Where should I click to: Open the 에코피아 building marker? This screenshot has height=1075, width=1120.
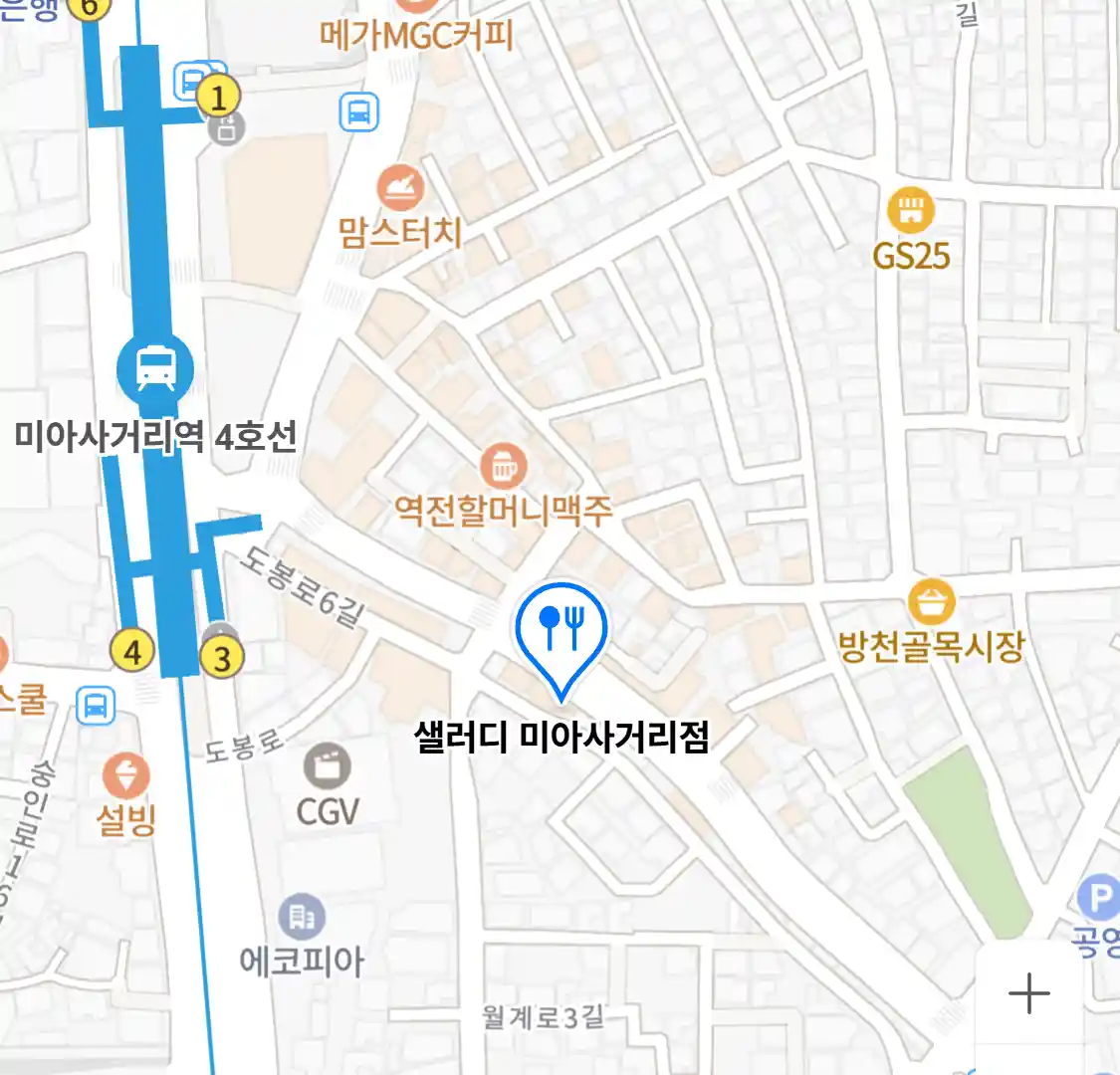302,917
